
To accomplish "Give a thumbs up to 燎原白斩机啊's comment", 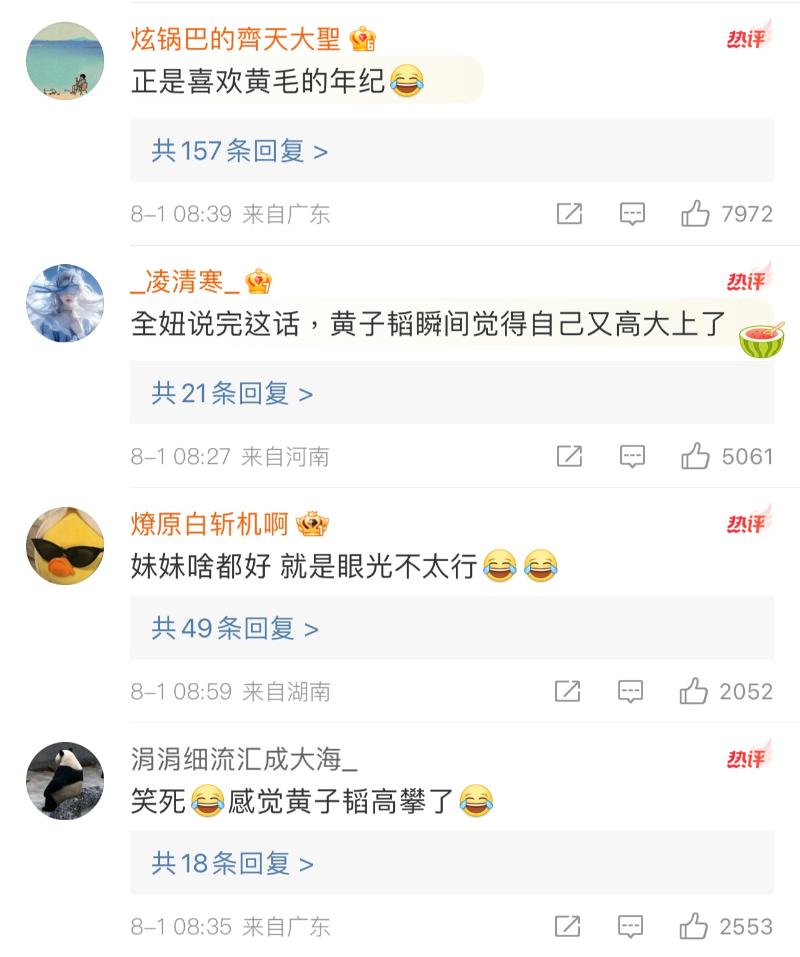I will [694, 691].
